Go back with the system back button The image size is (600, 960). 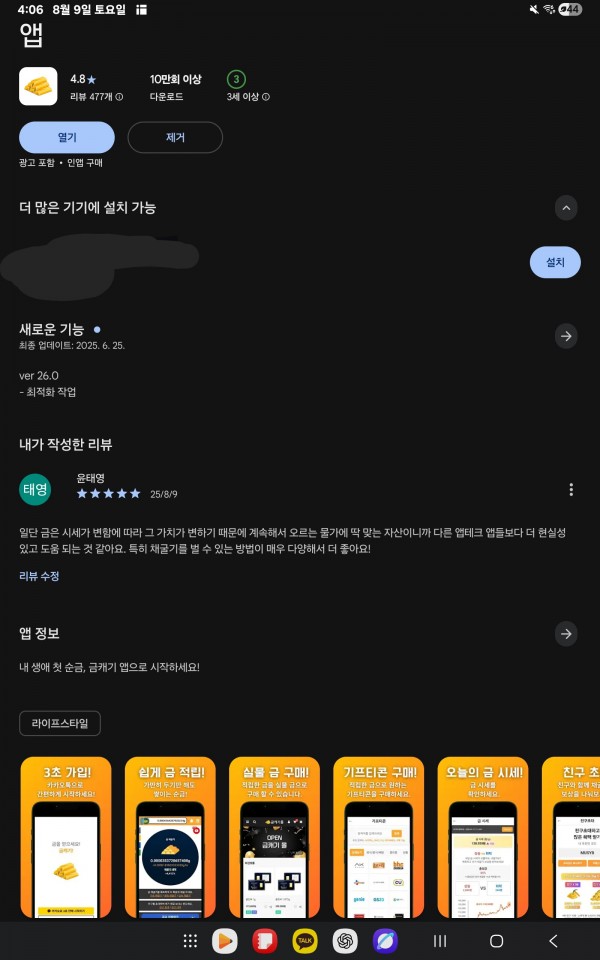[553, 941]
